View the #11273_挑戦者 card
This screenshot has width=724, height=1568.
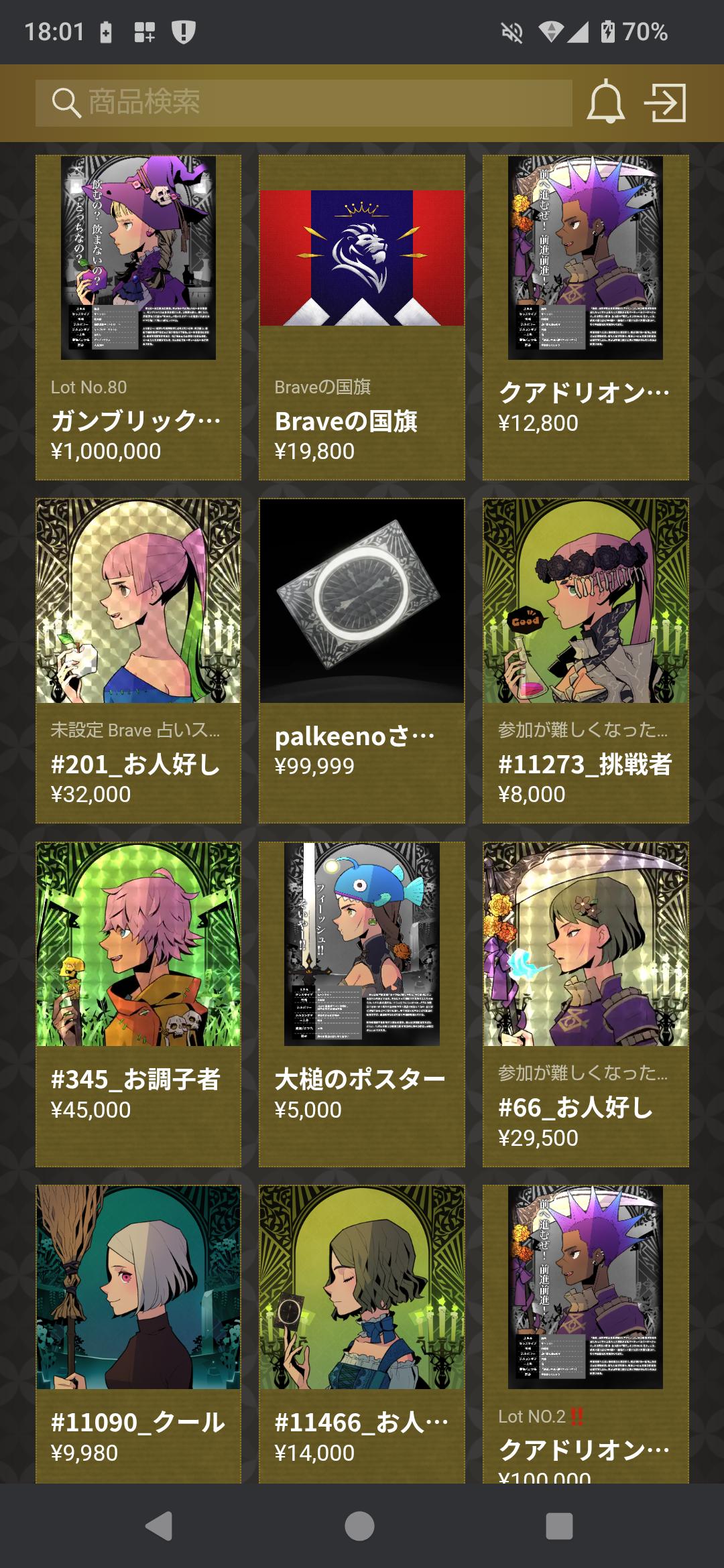click(585, 661)
